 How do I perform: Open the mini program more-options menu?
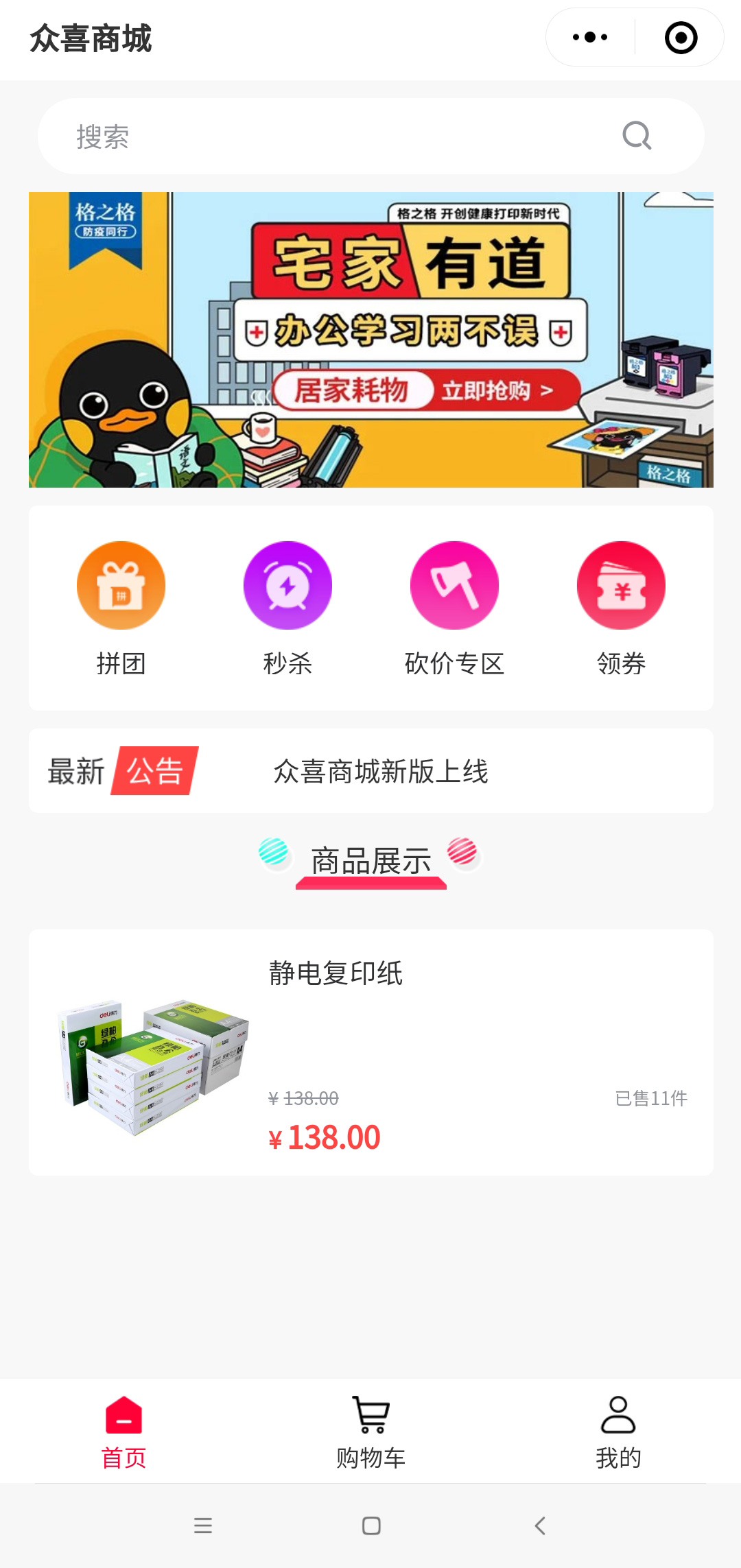pos(590,38)
